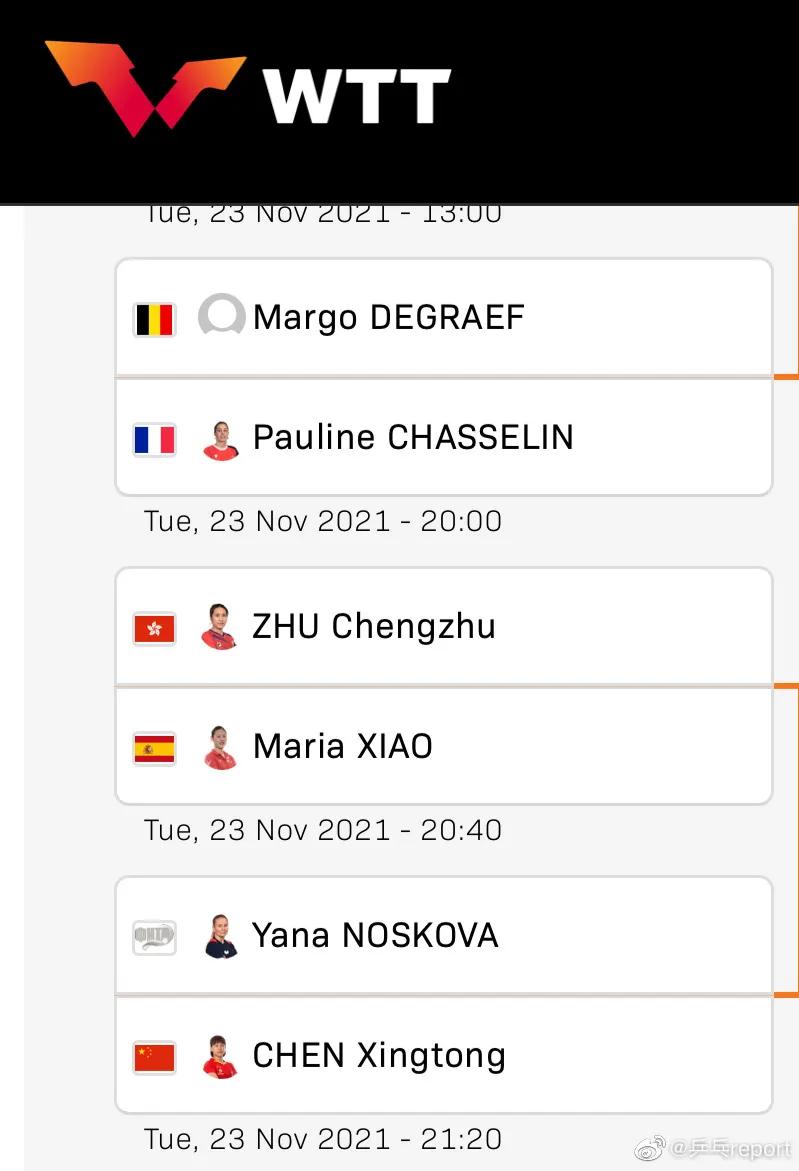Click the Hong Kong flag beside ZHU Chengzhu
Viewport: 799px width, 1171px height.
tap(153, 626)
